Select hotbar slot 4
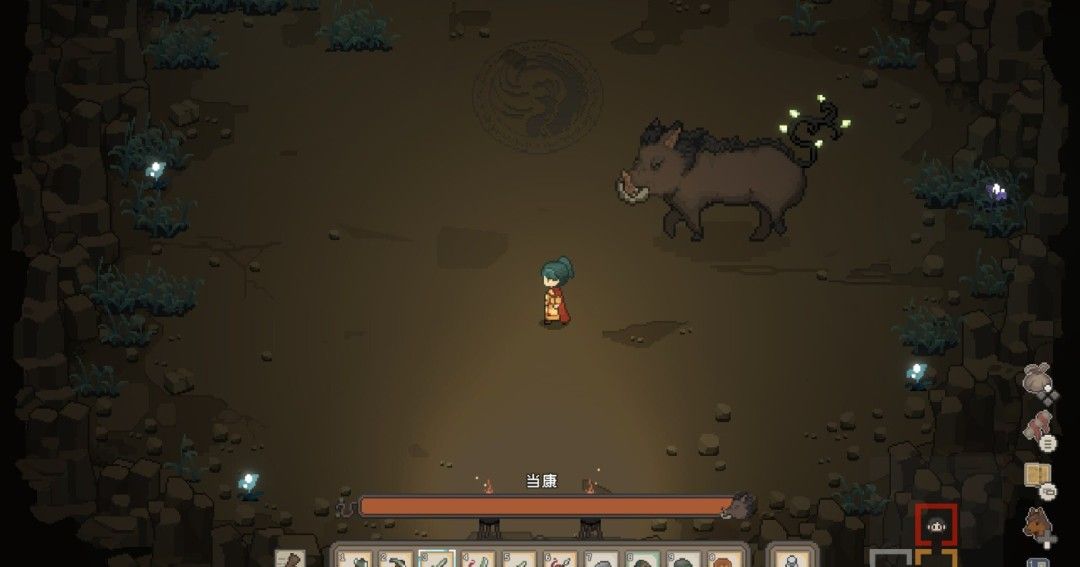1080x567 pixels. (479, 560)
